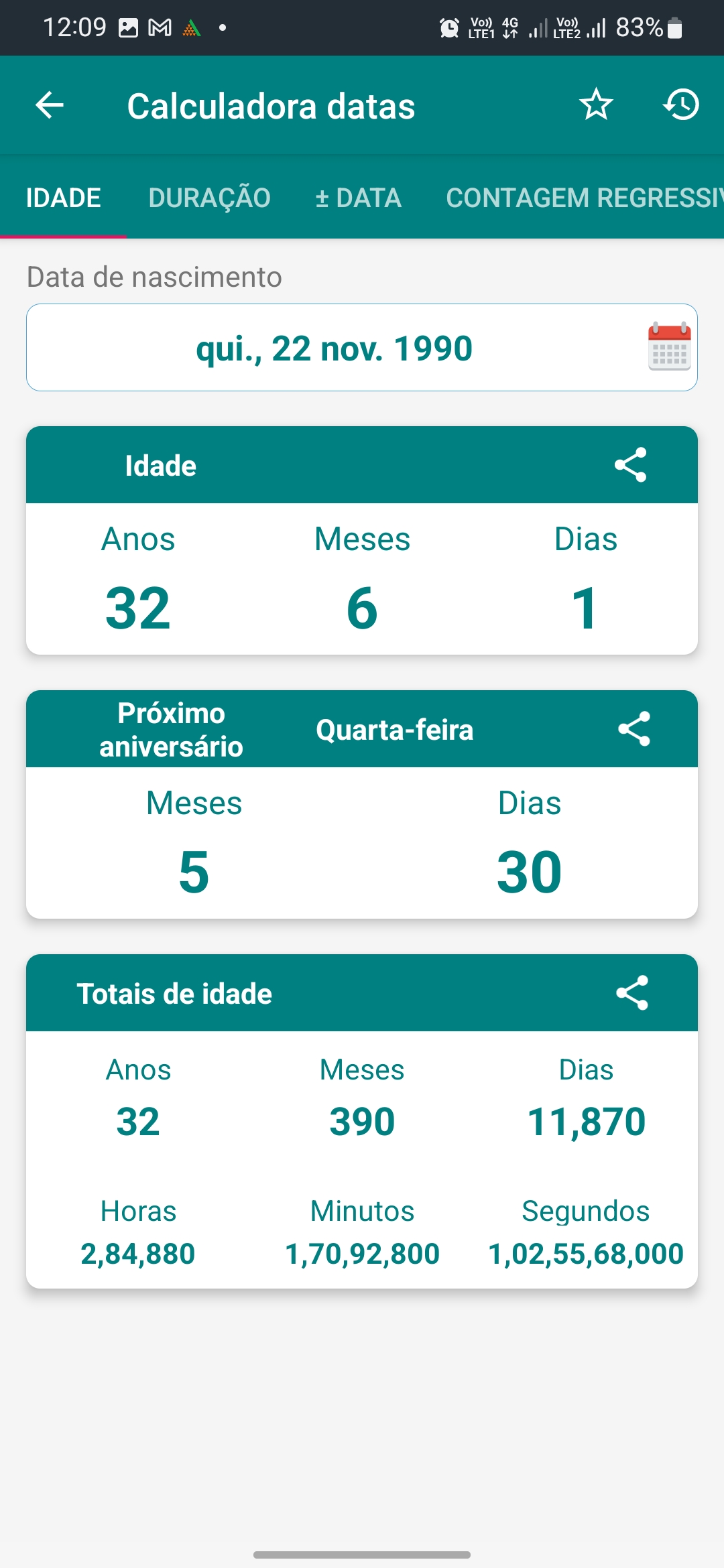Viewport: 724px width, 1568px height.
Task: Select the ± DATA tab
Action: (359, 198)
